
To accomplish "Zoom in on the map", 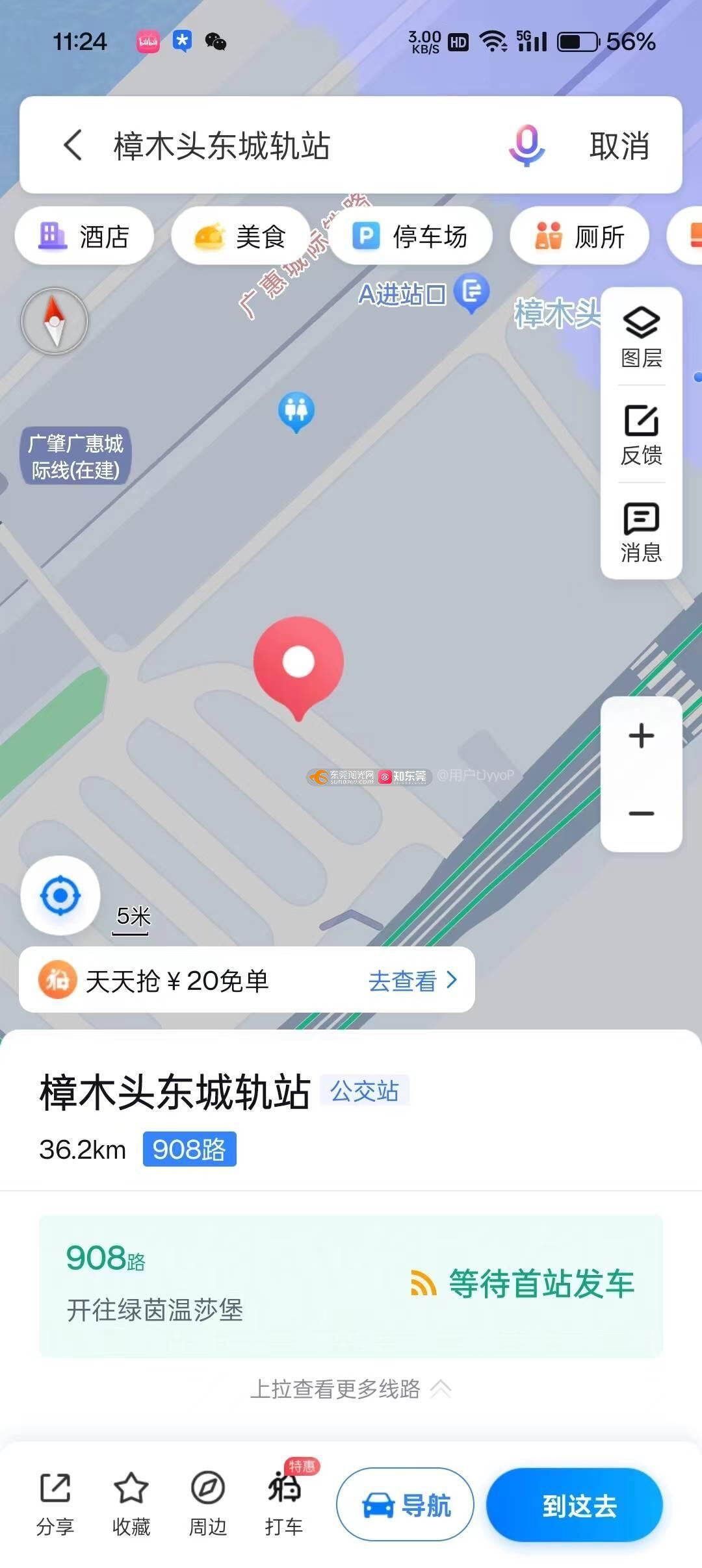I will (641, 736).
